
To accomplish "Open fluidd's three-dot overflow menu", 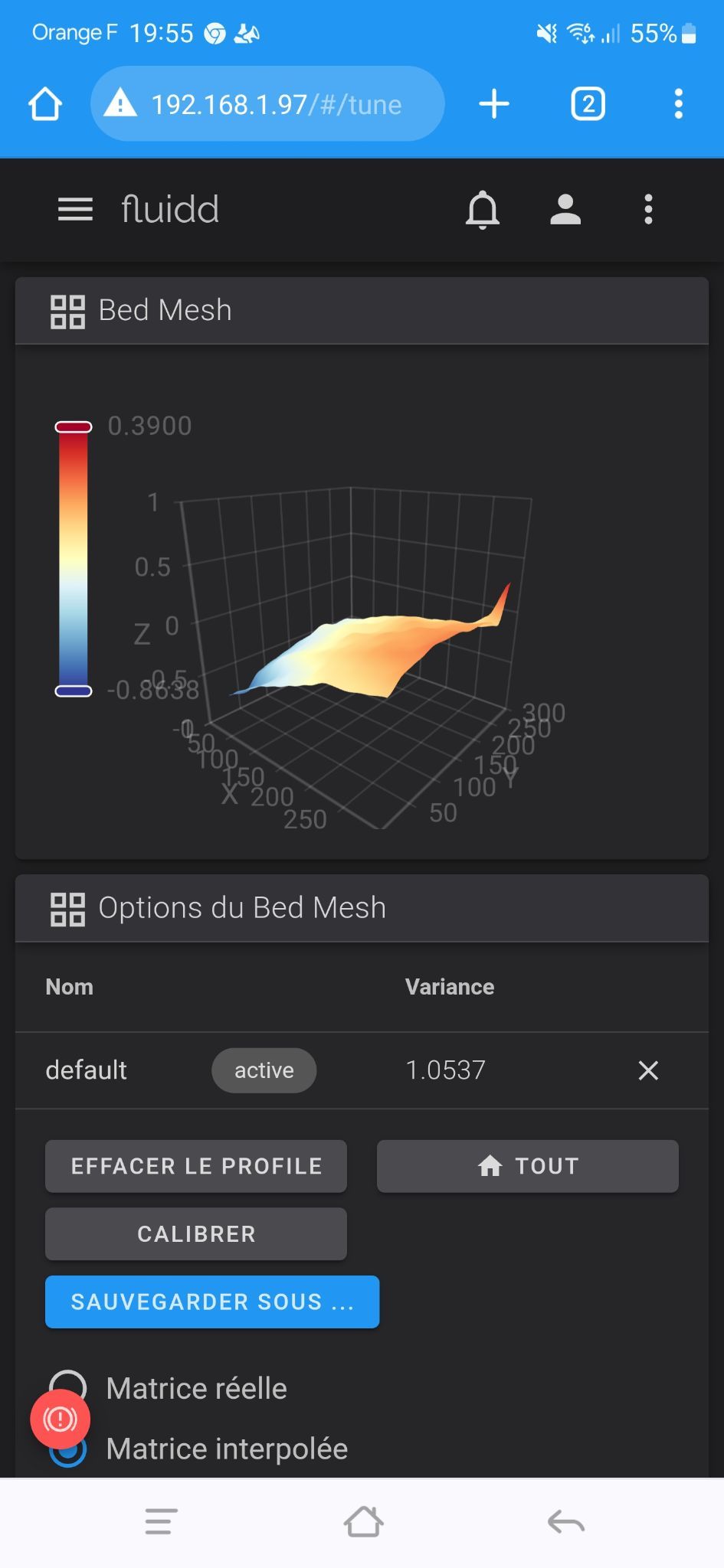I will 648,209.
